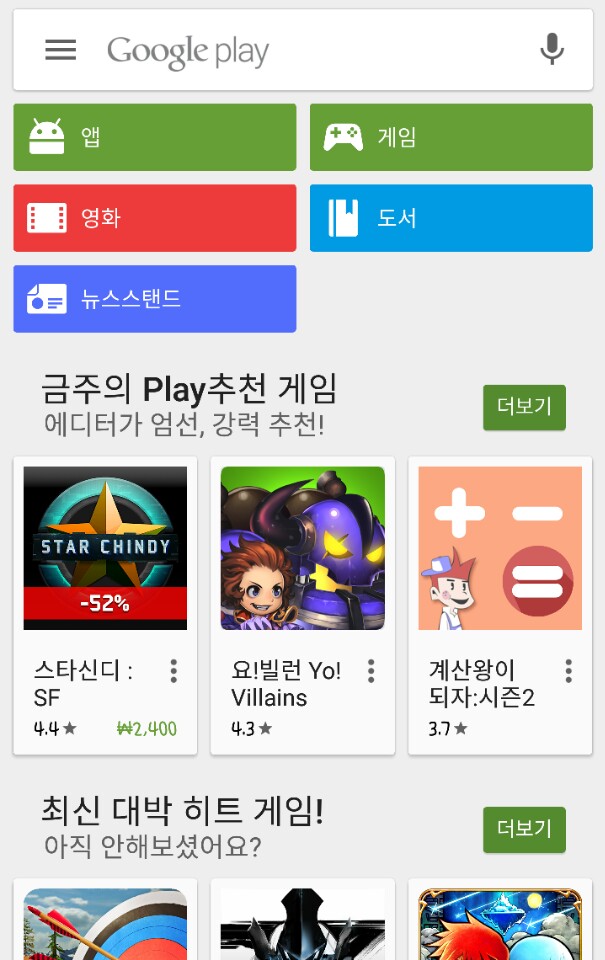Open the 뉴스스탠드 (Newsstand) category

coord(155,299)
